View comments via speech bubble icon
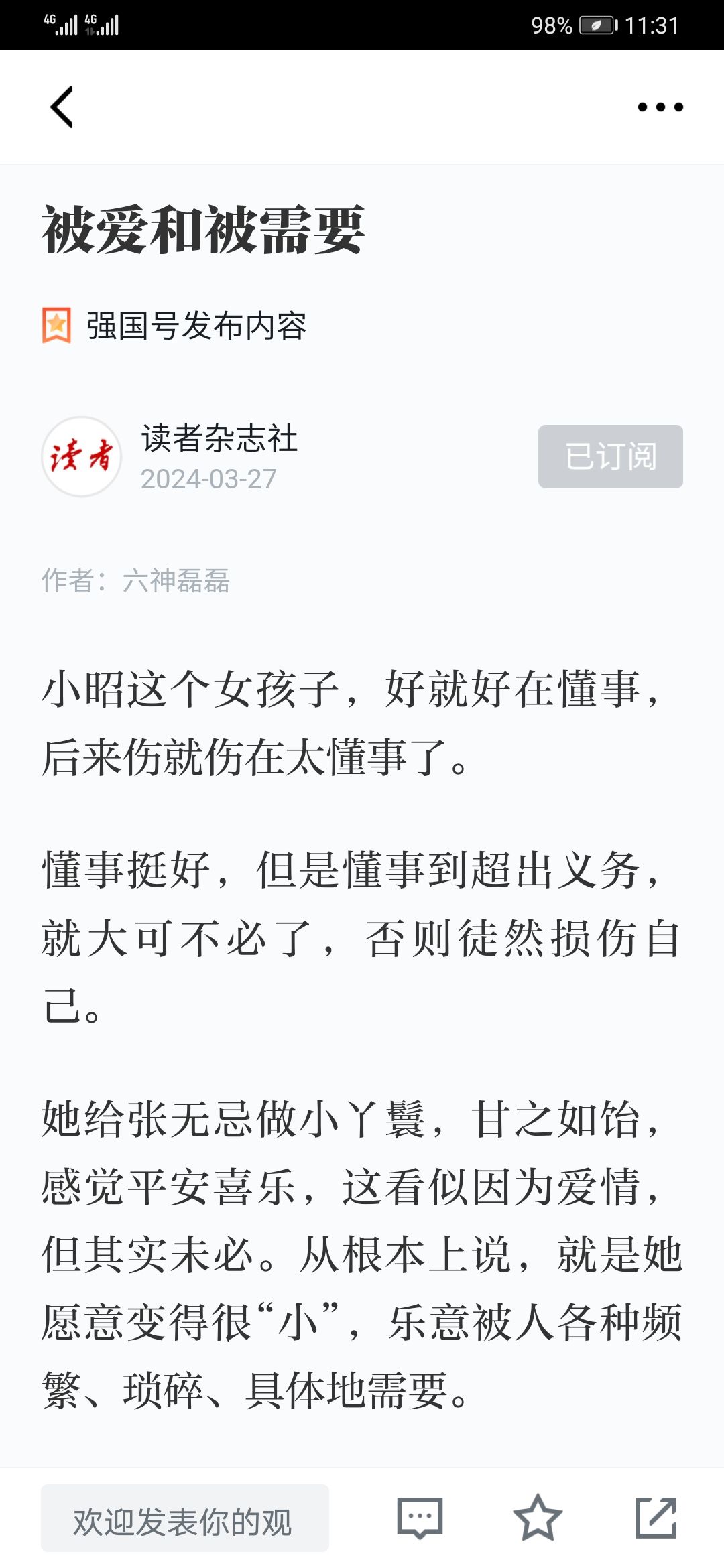 pos(420,1518)
